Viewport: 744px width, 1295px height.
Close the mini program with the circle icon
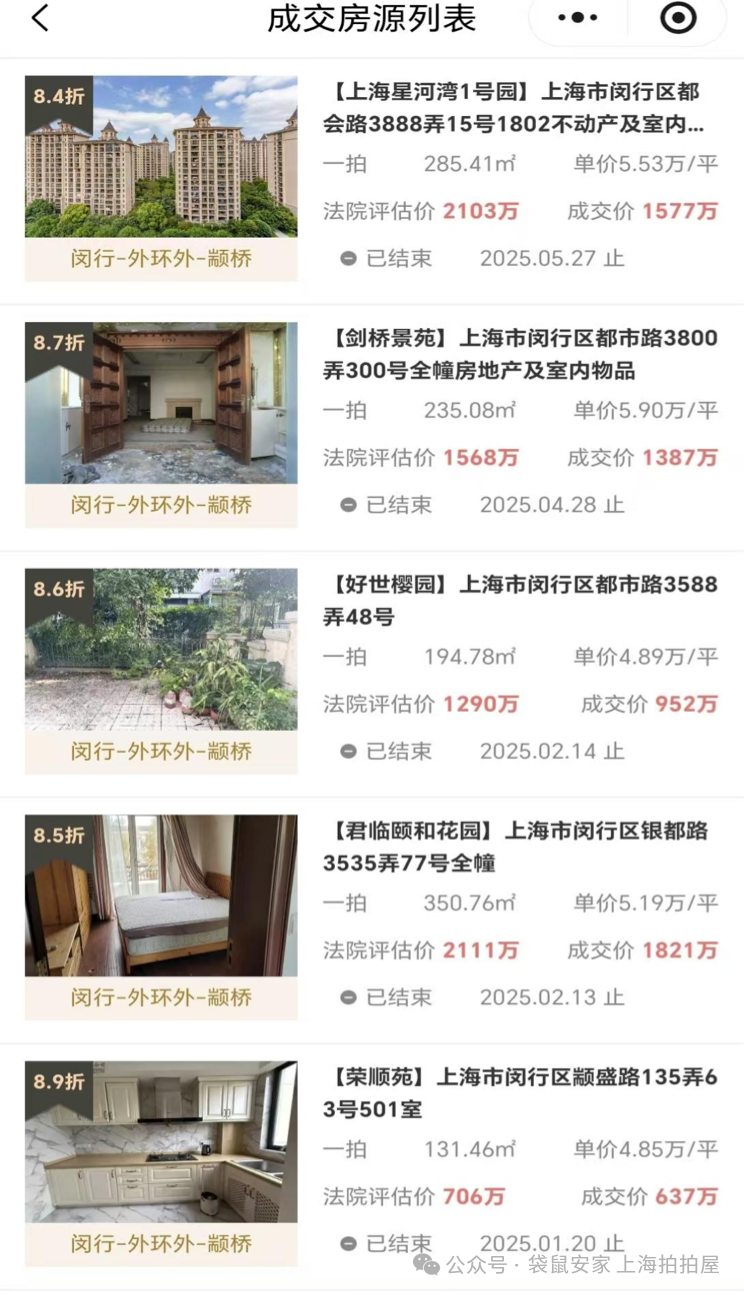point(678,18)
